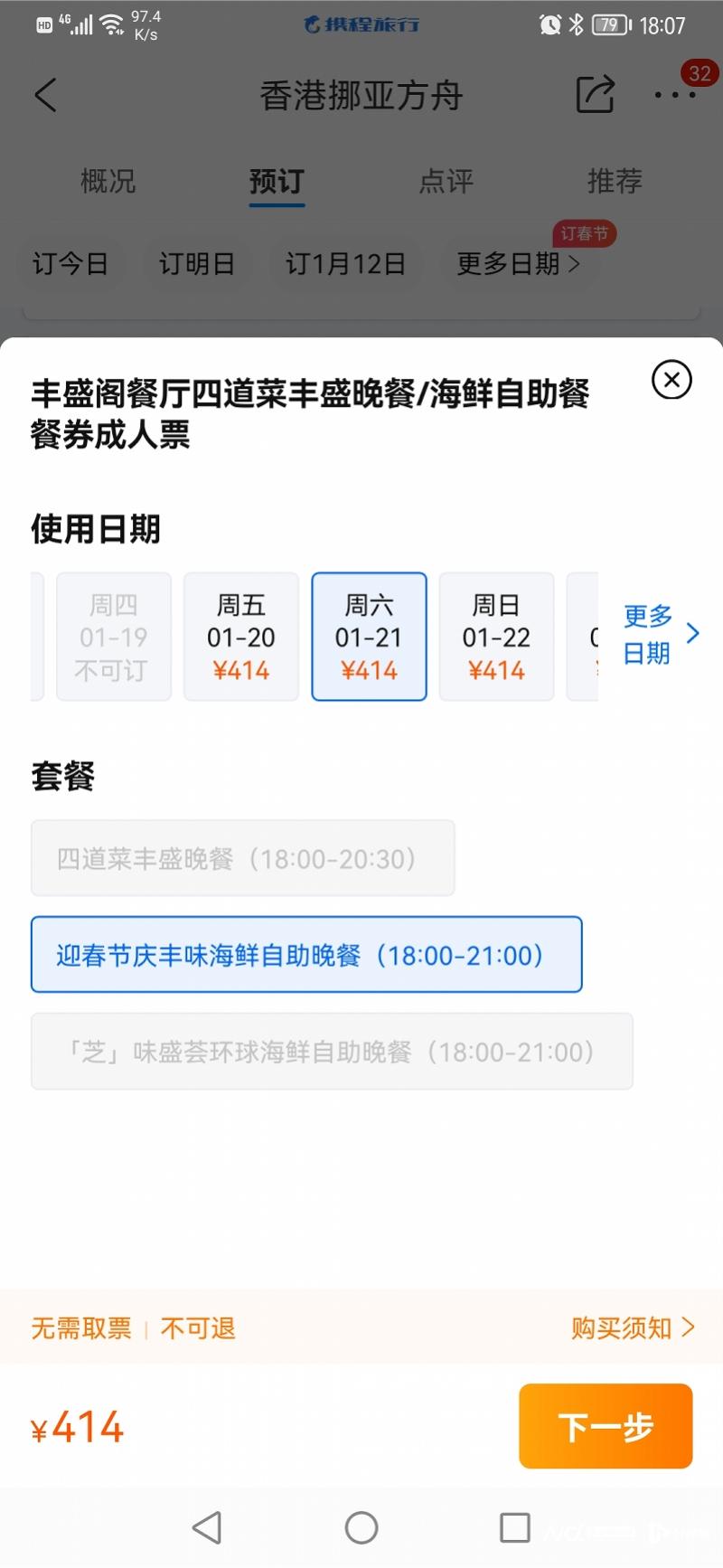Select 迎春节庆丰味海鲜自助晚餐 package
Image resolution: width=723 pixels, height=1568 pixels.
coord(306,955)
